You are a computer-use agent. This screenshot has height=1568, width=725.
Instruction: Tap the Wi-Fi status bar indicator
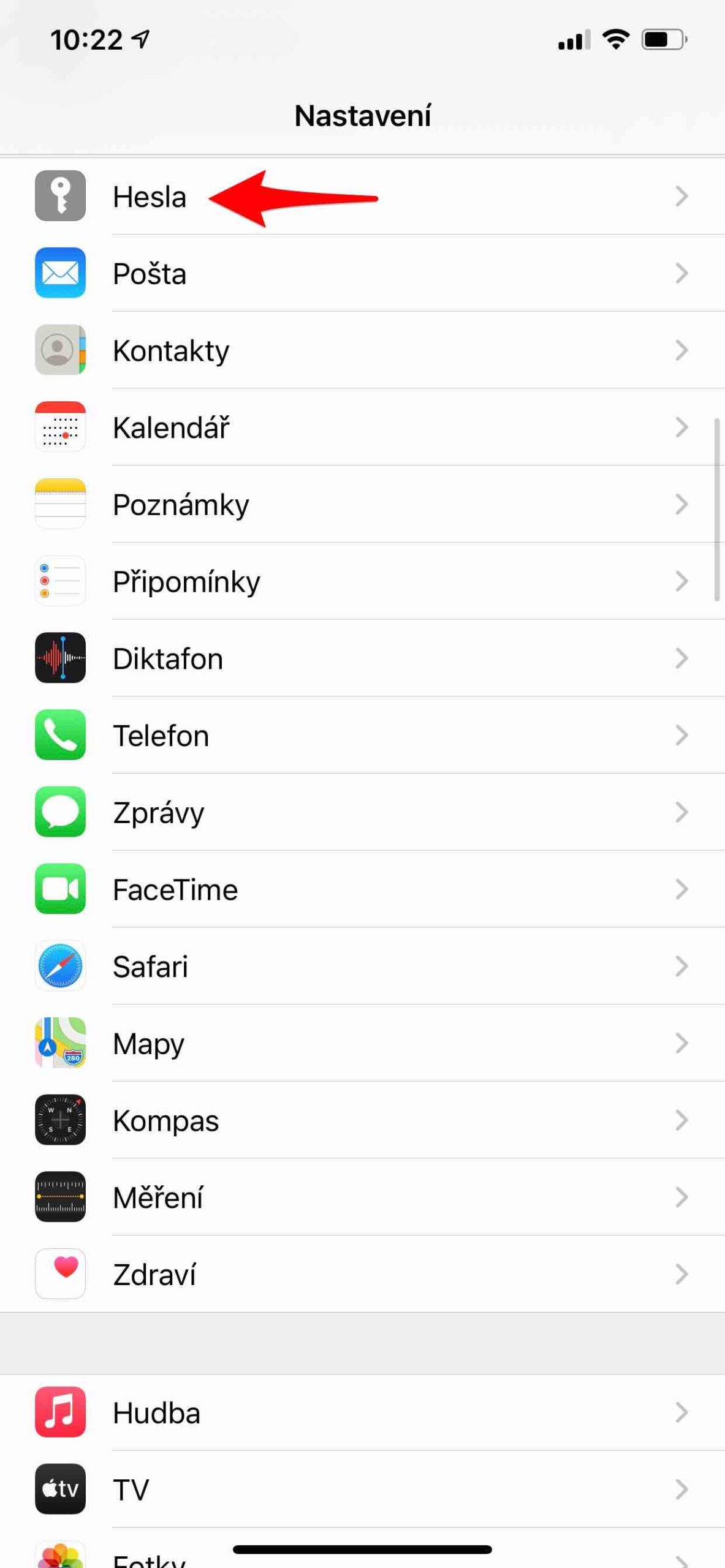click(x=615, y=39)
